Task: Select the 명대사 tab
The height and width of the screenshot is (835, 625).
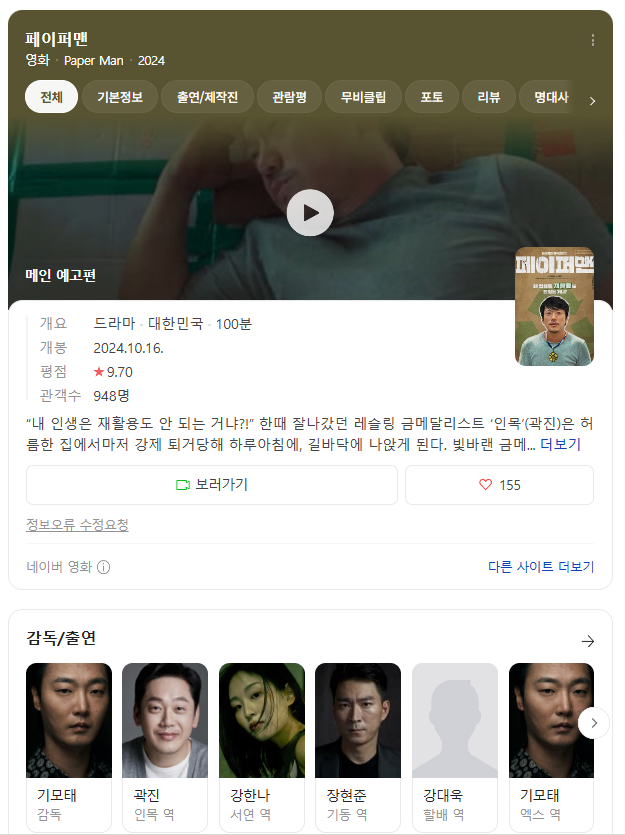Action: [551, 98]
